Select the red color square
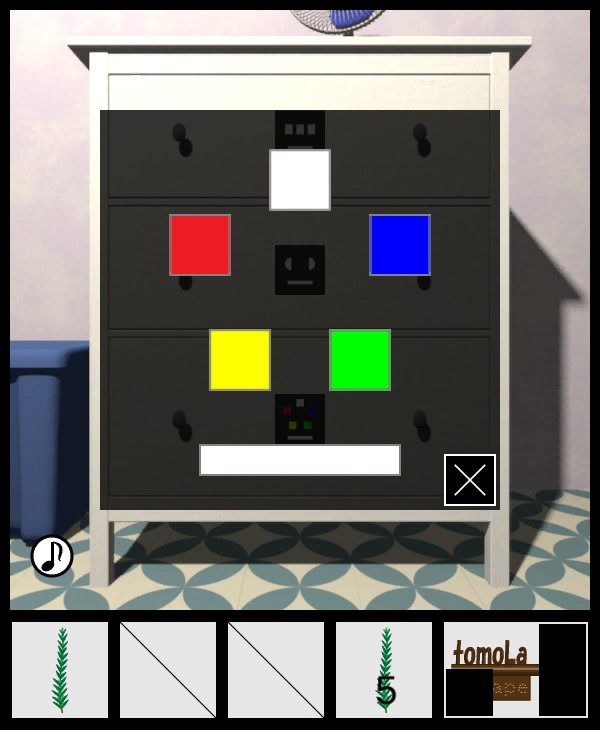Viewport: 600px width, 730px height. pos(200,245)
